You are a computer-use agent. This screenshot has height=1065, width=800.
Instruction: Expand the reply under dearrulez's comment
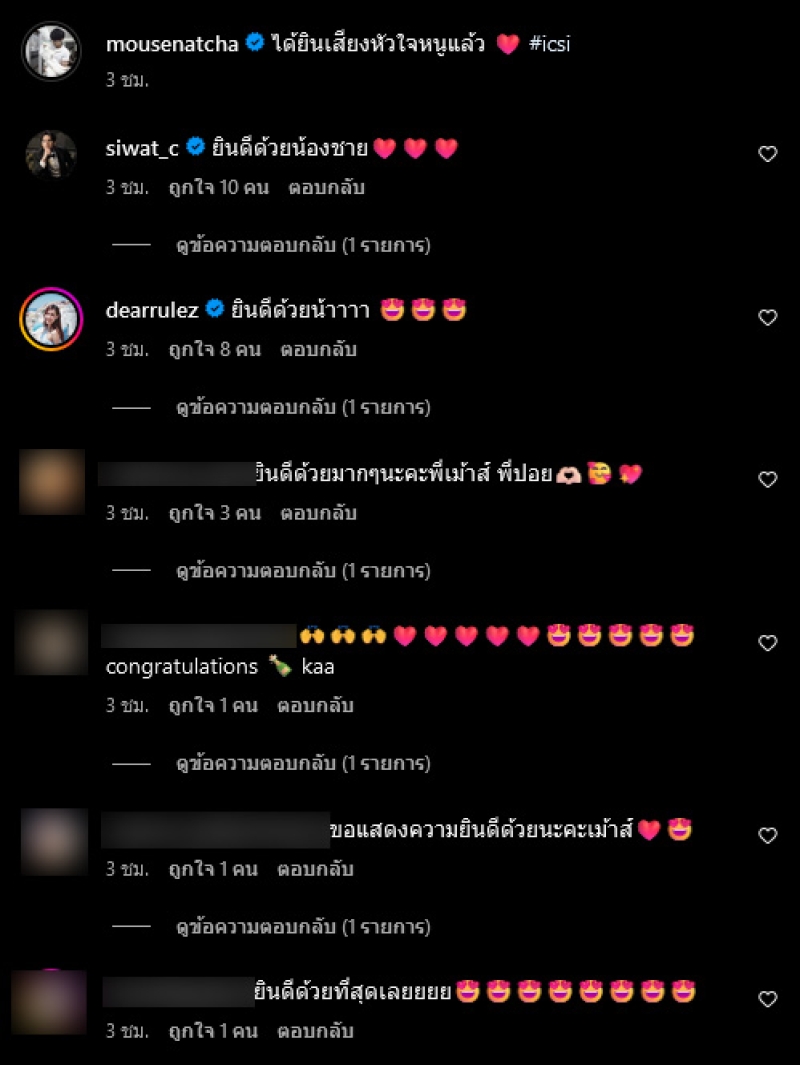pyautogui.click(x=303, y=407)
